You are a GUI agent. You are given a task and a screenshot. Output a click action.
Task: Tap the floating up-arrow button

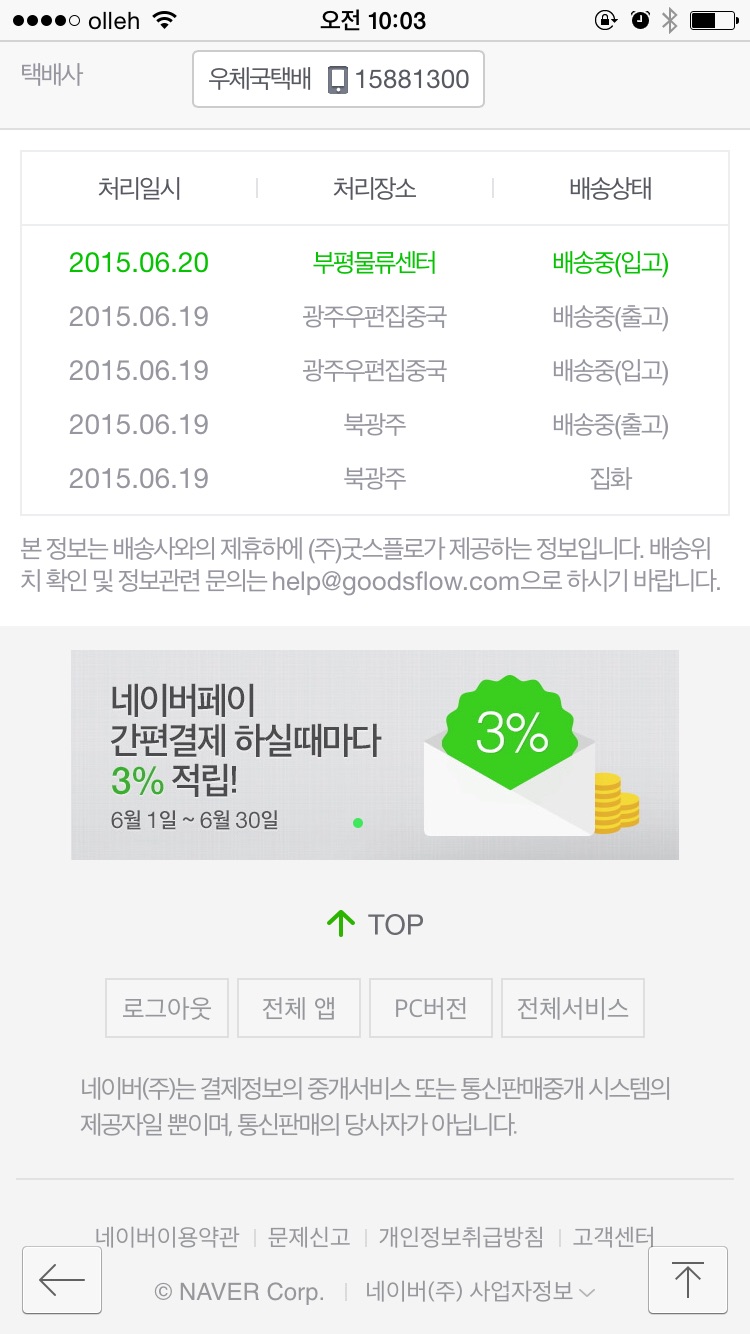(687, 1280)
